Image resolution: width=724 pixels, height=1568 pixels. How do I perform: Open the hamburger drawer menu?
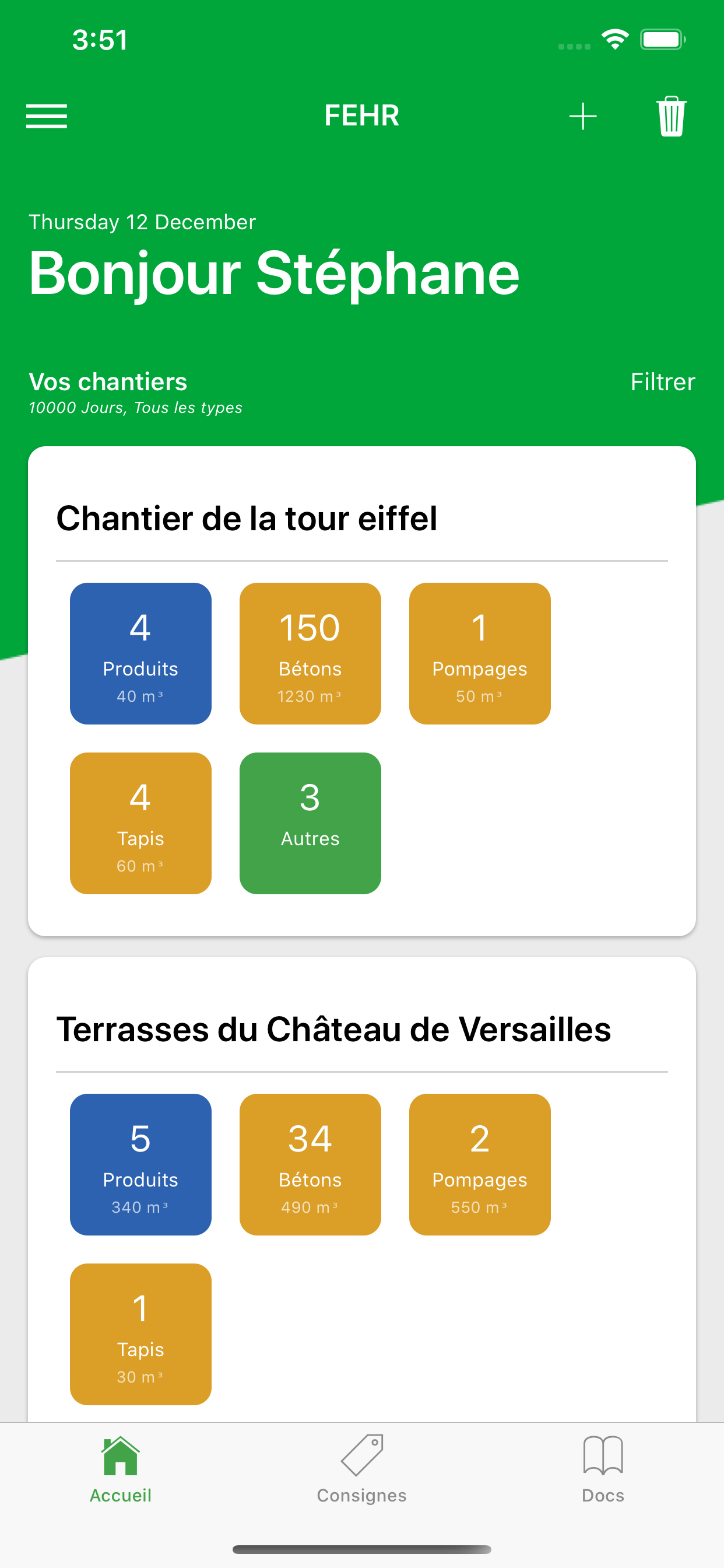(x=46, y=116)
